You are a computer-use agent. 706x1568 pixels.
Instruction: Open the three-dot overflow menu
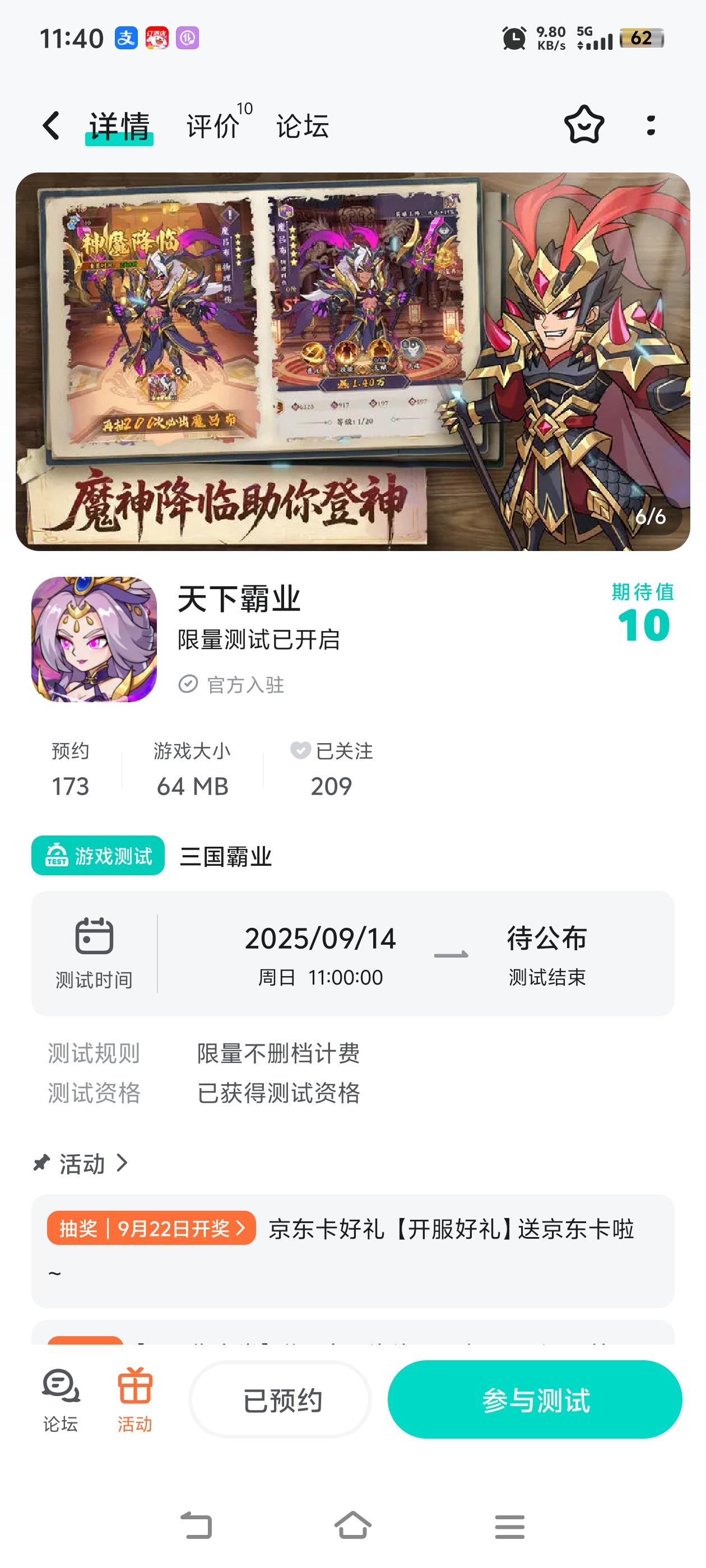click(x=652, y=126)
